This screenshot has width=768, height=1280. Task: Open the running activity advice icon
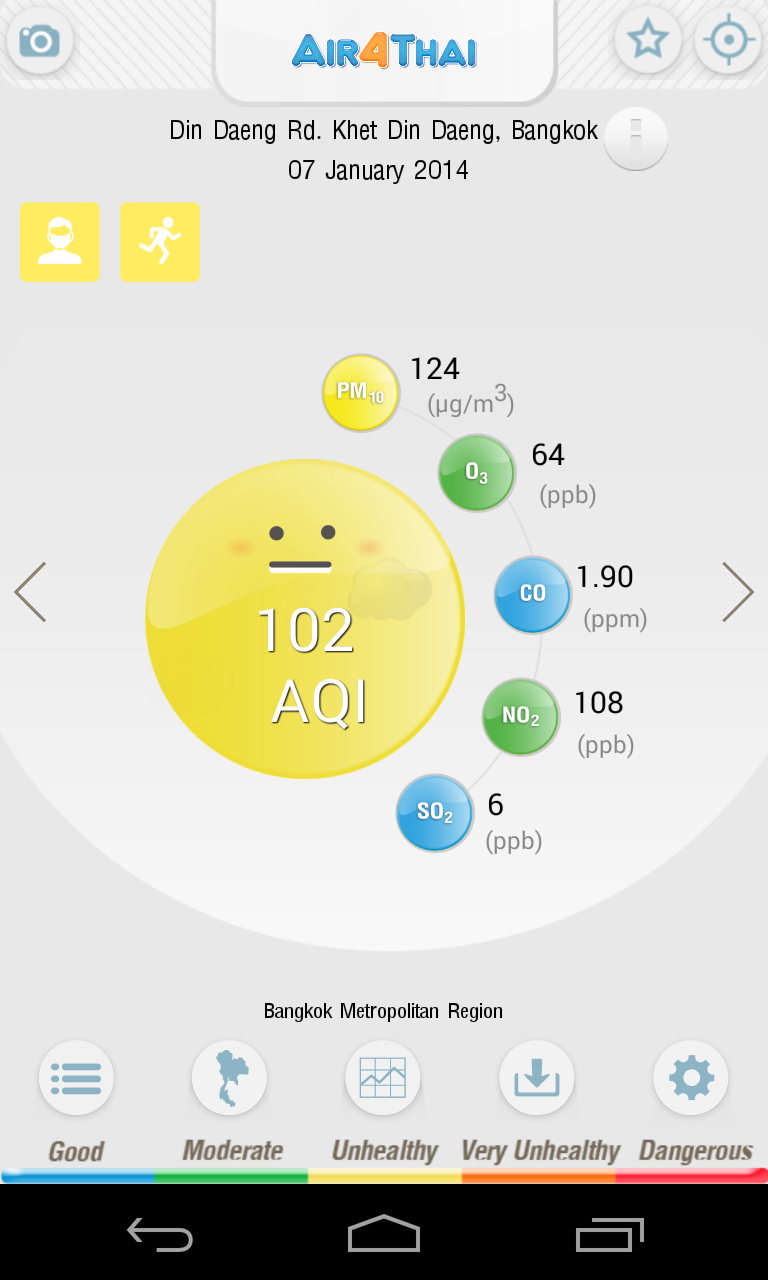tap(160, 242)
